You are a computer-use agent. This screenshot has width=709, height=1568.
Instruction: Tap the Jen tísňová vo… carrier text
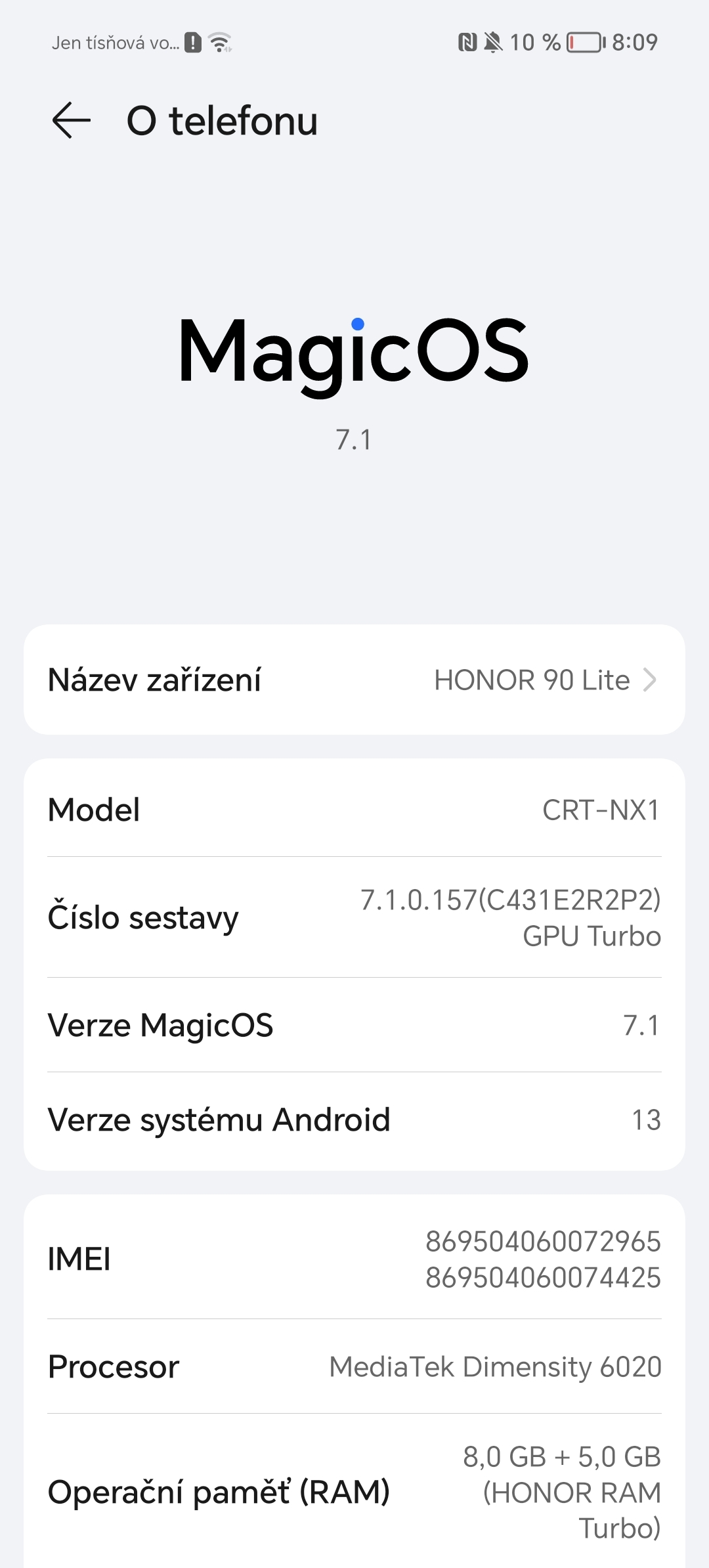click(x=115, y=41)
